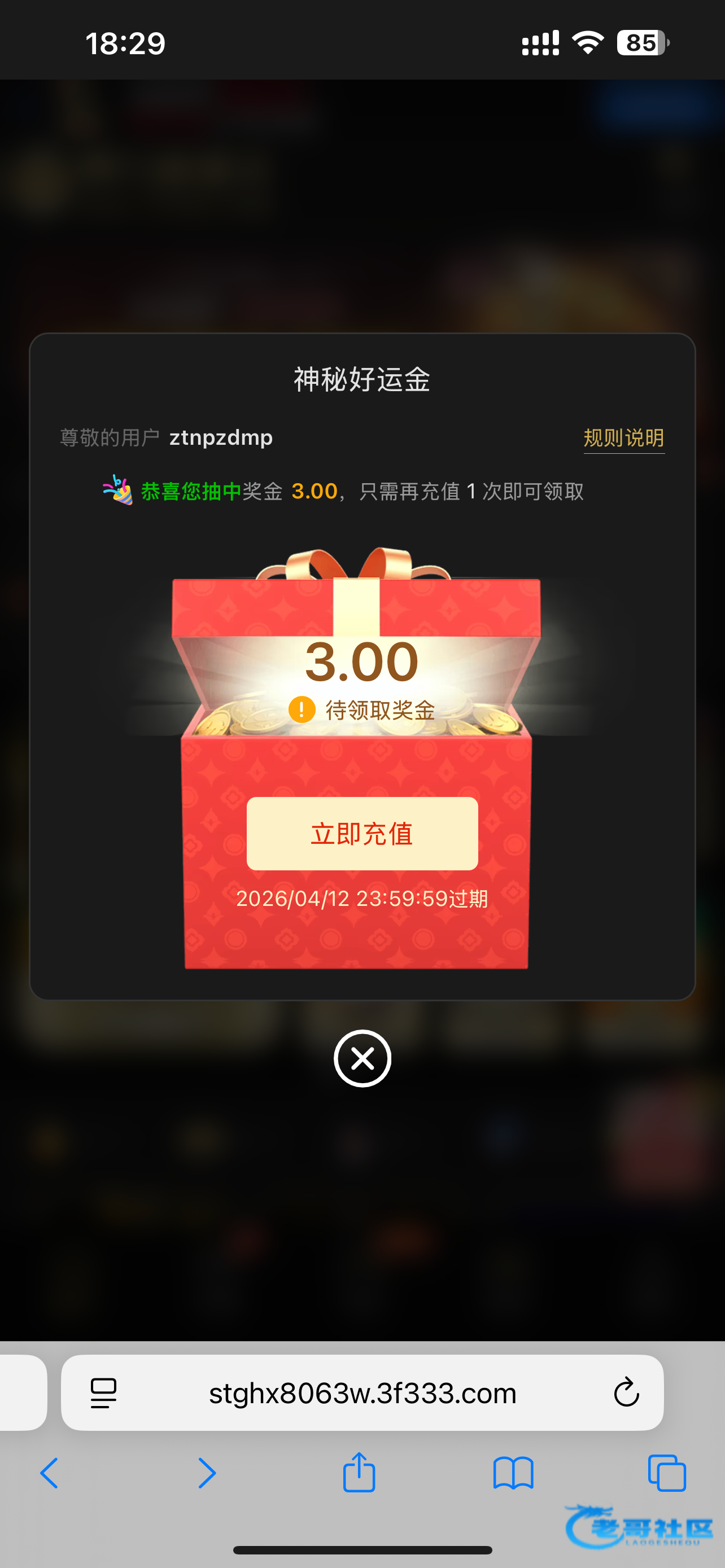Tap the 立即充值 recharge button
This screenshot has height=1568, width=725.
[x=362, y=833]
